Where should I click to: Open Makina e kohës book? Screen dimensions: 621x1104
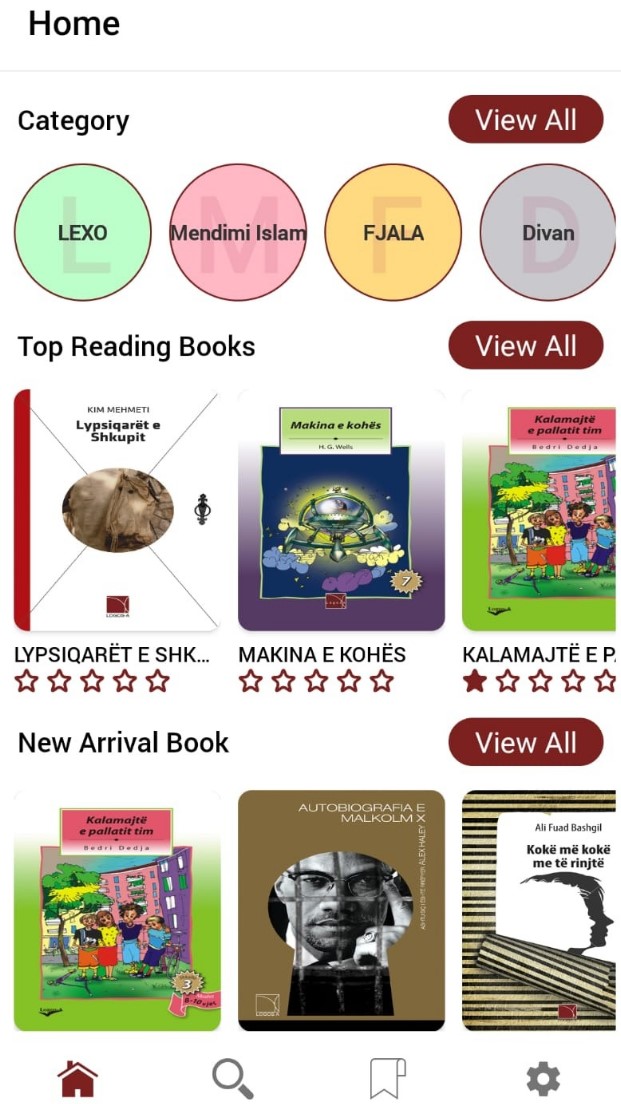pos(341,510)
